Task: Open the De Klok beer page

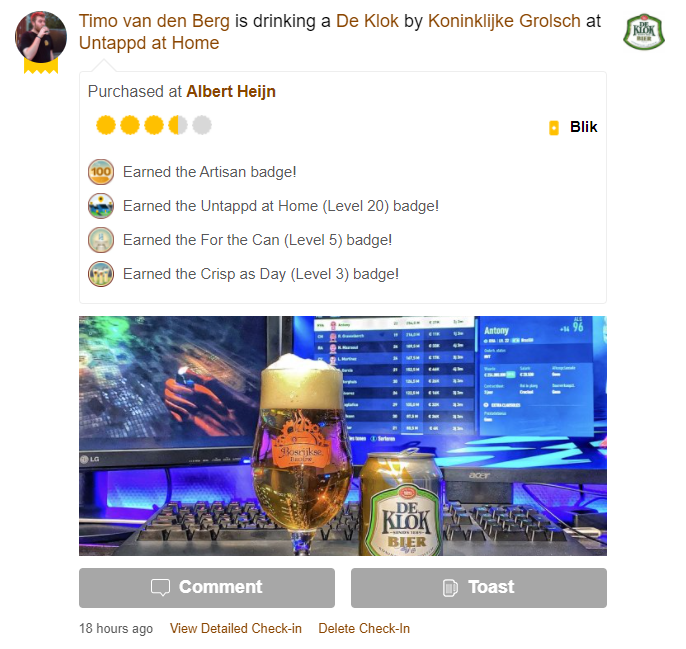Action: [367, 21]
